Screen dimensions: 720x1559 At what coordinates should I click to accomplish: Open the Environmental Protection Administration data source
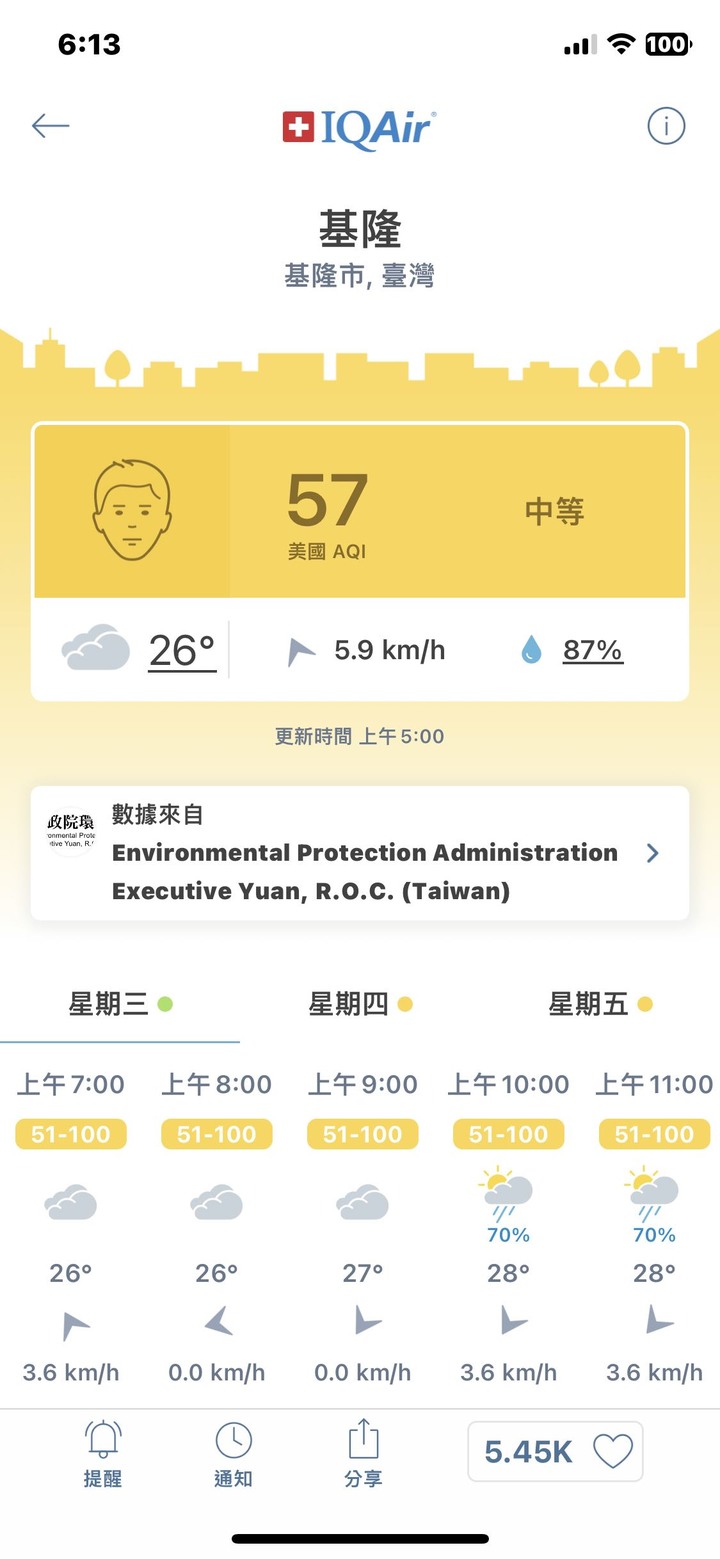click(360, 853)
